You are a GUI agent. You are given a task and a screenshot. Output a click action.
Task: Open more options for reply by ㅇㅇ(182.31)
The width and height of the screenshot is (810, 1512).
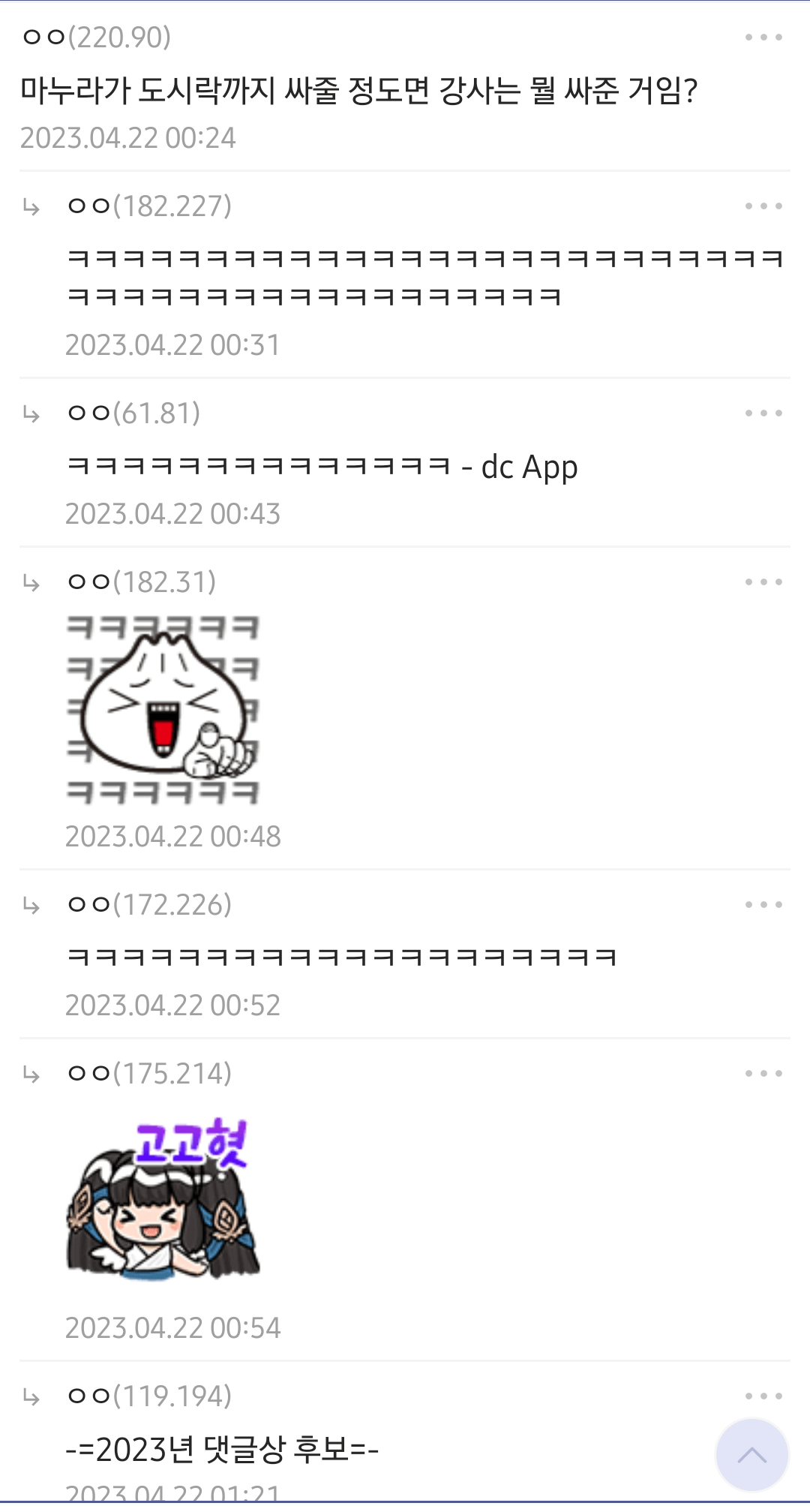coord(763,582)
